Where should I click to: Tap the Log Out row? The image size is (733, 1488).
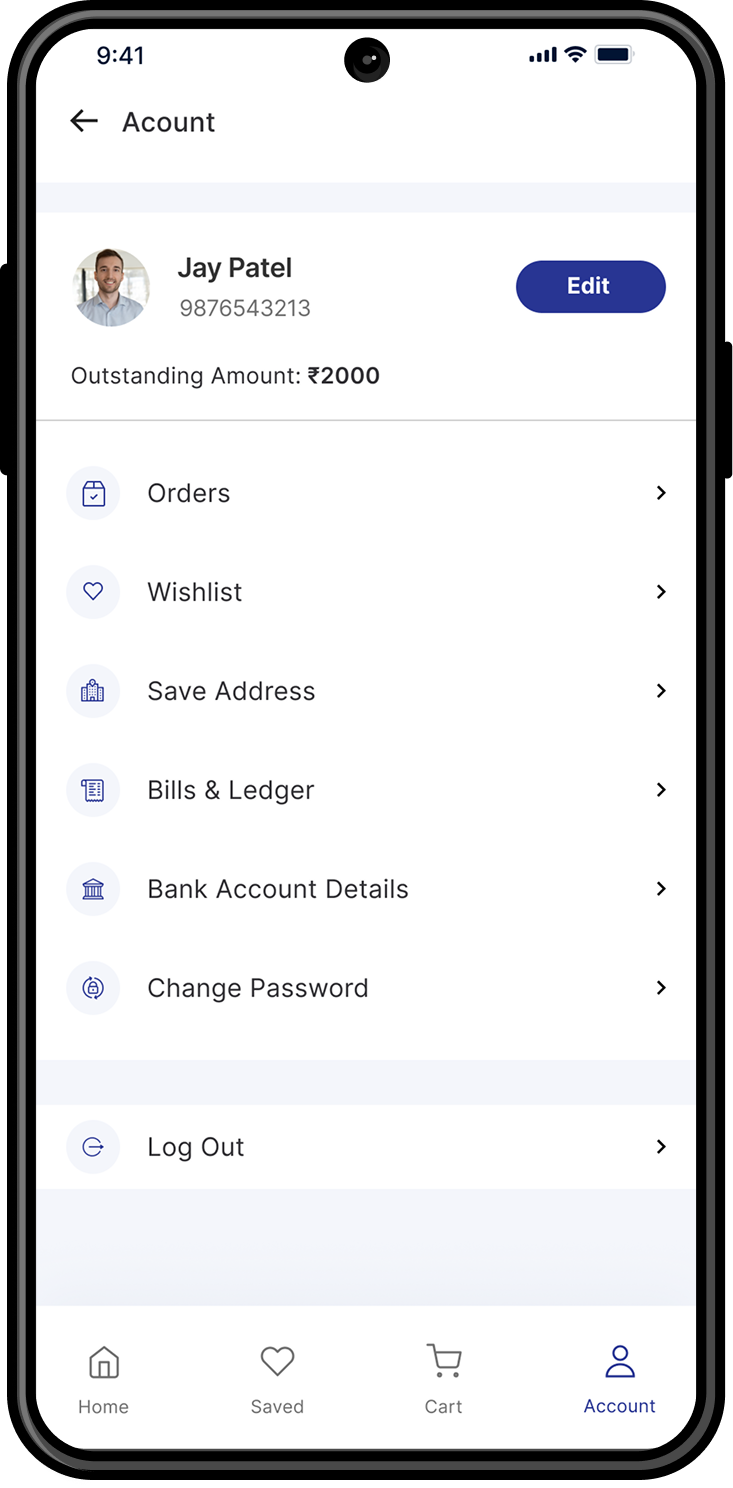click(366, 1147)
